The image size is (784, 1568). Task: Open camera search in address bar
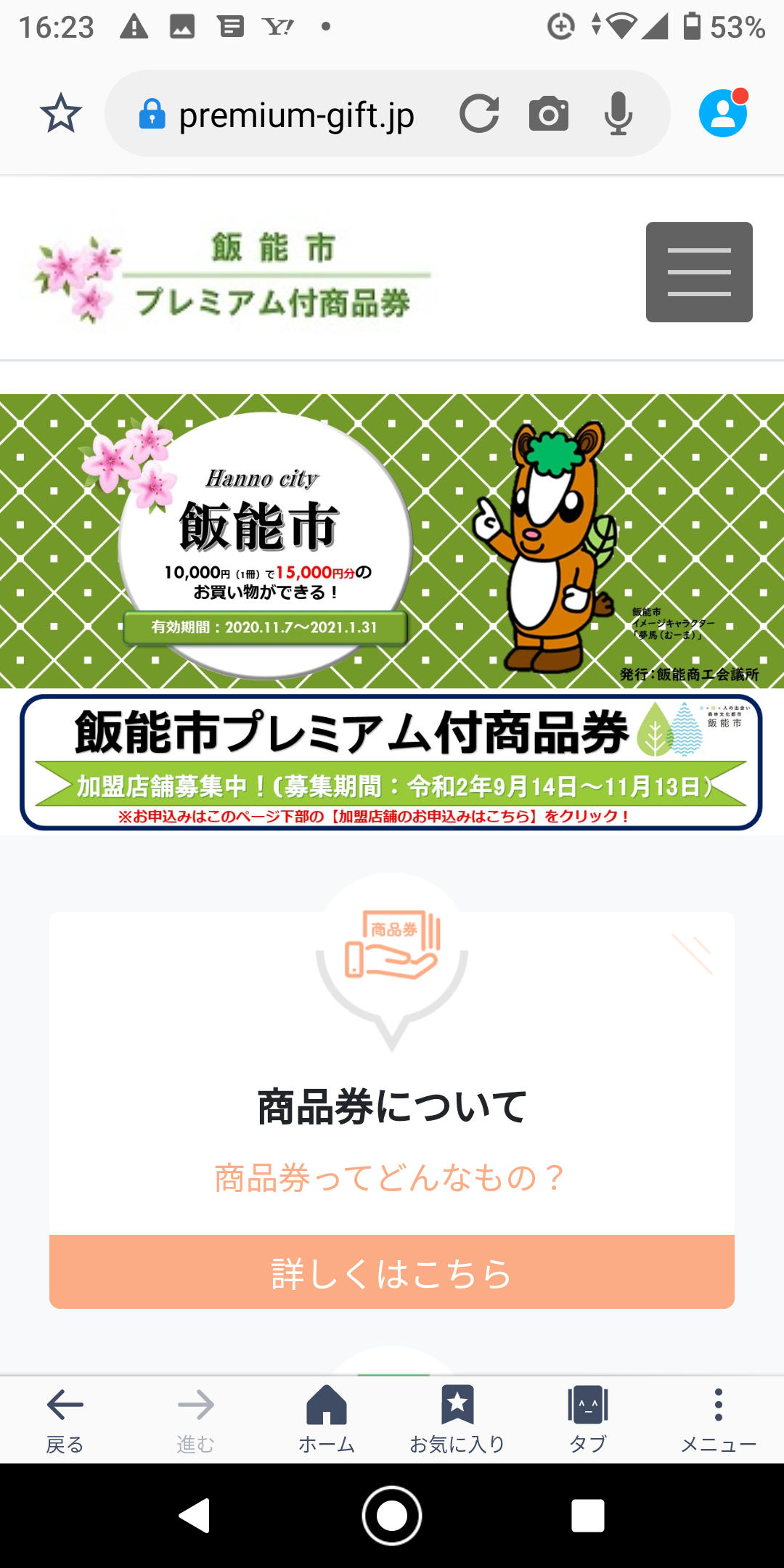[549, 114]
